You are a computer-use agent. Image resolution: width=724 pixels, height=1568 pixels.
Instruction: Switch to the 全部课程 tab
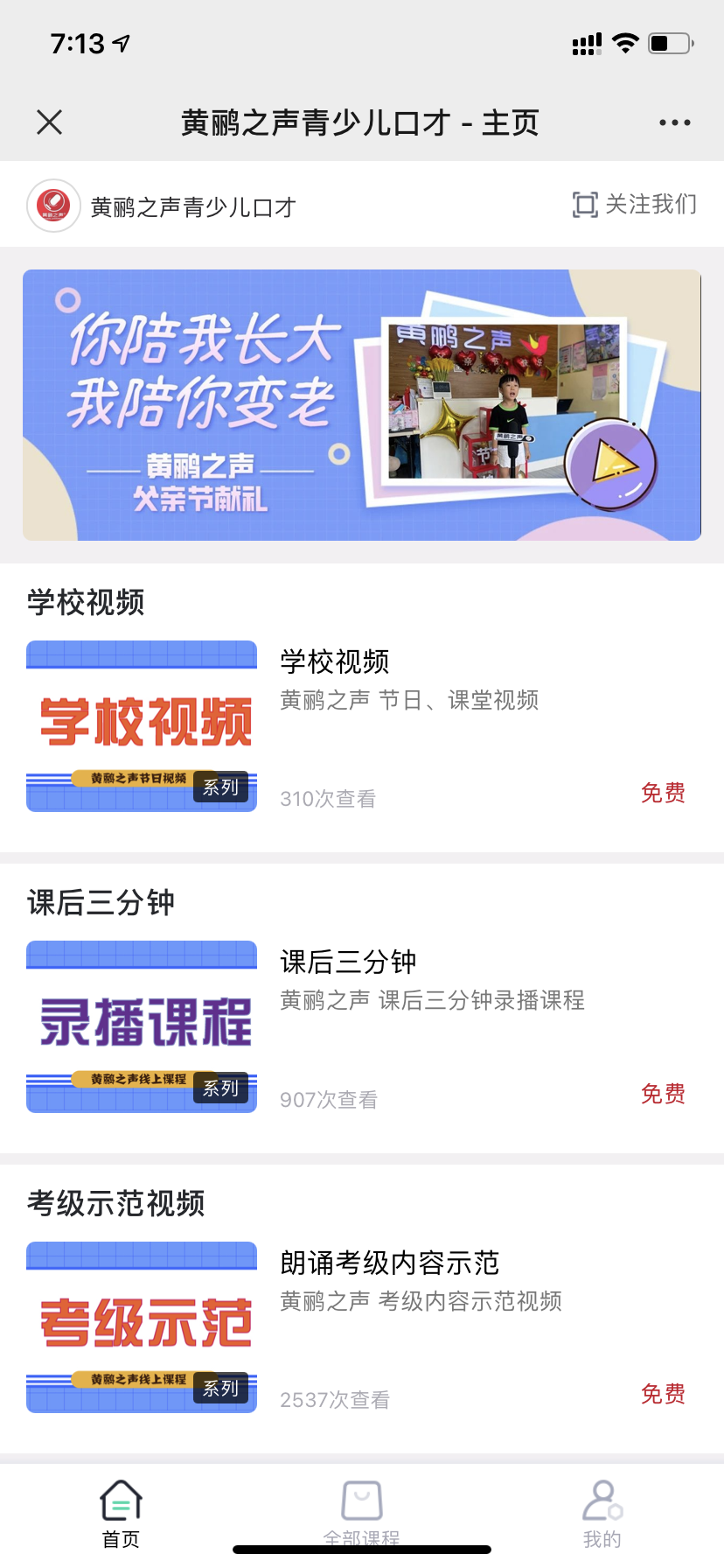point(361,1512)
